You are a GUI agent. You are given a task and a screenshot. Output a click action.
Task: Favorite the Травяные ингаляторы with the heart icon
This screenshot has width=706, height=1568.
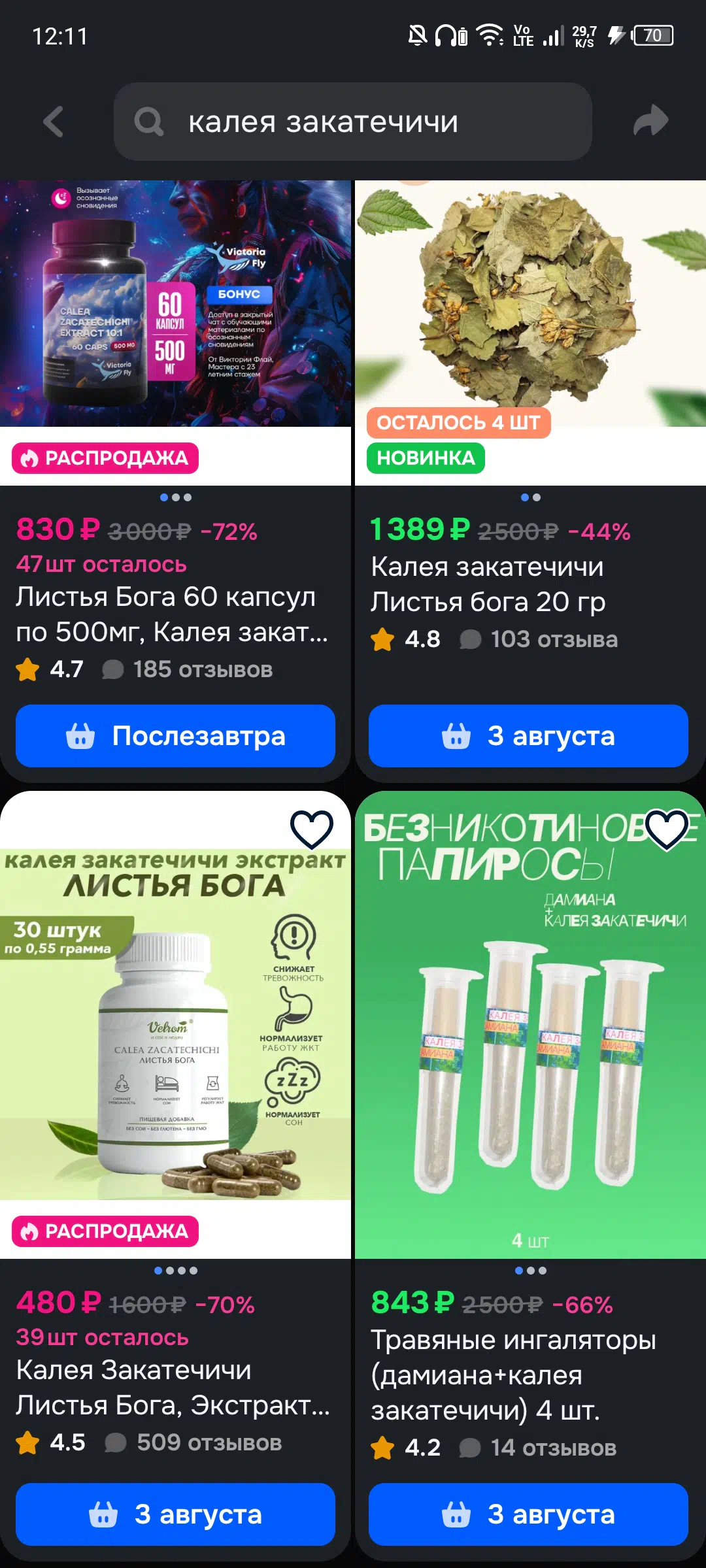(x=667, y=829)
